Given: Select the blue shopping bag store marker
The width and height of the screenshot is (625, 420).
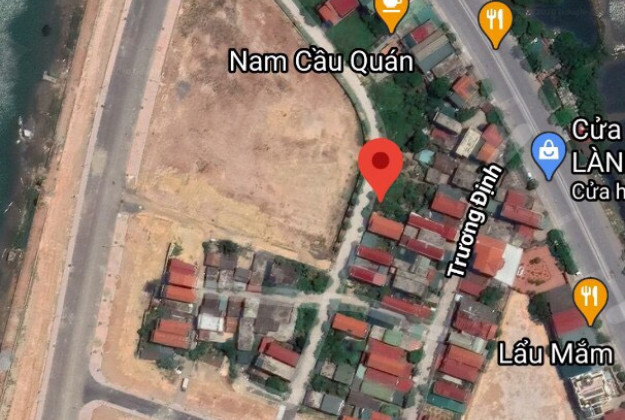Looking at the screenshot, I should pyautogui.click(x=548, y=153).
